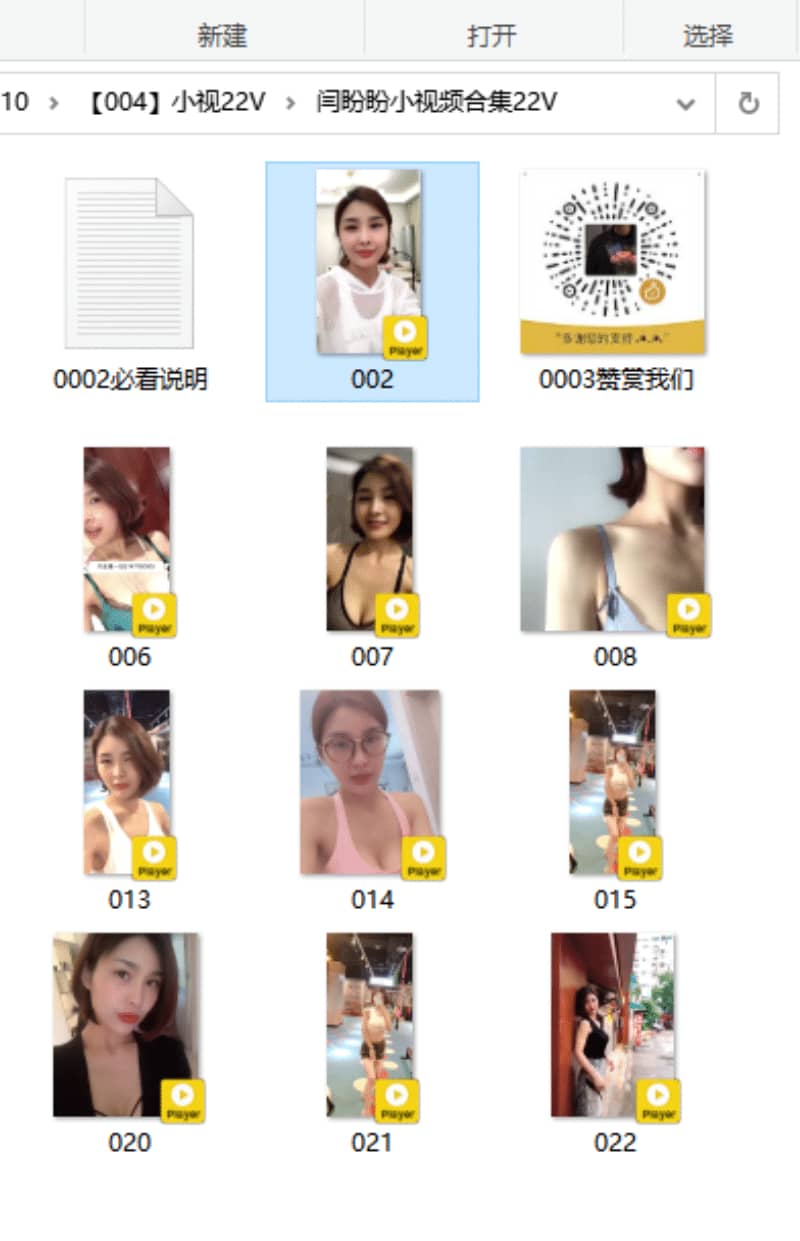Refresh the current folder
This screenshot has height=1241, width=800.
click(x=748, y=103)
